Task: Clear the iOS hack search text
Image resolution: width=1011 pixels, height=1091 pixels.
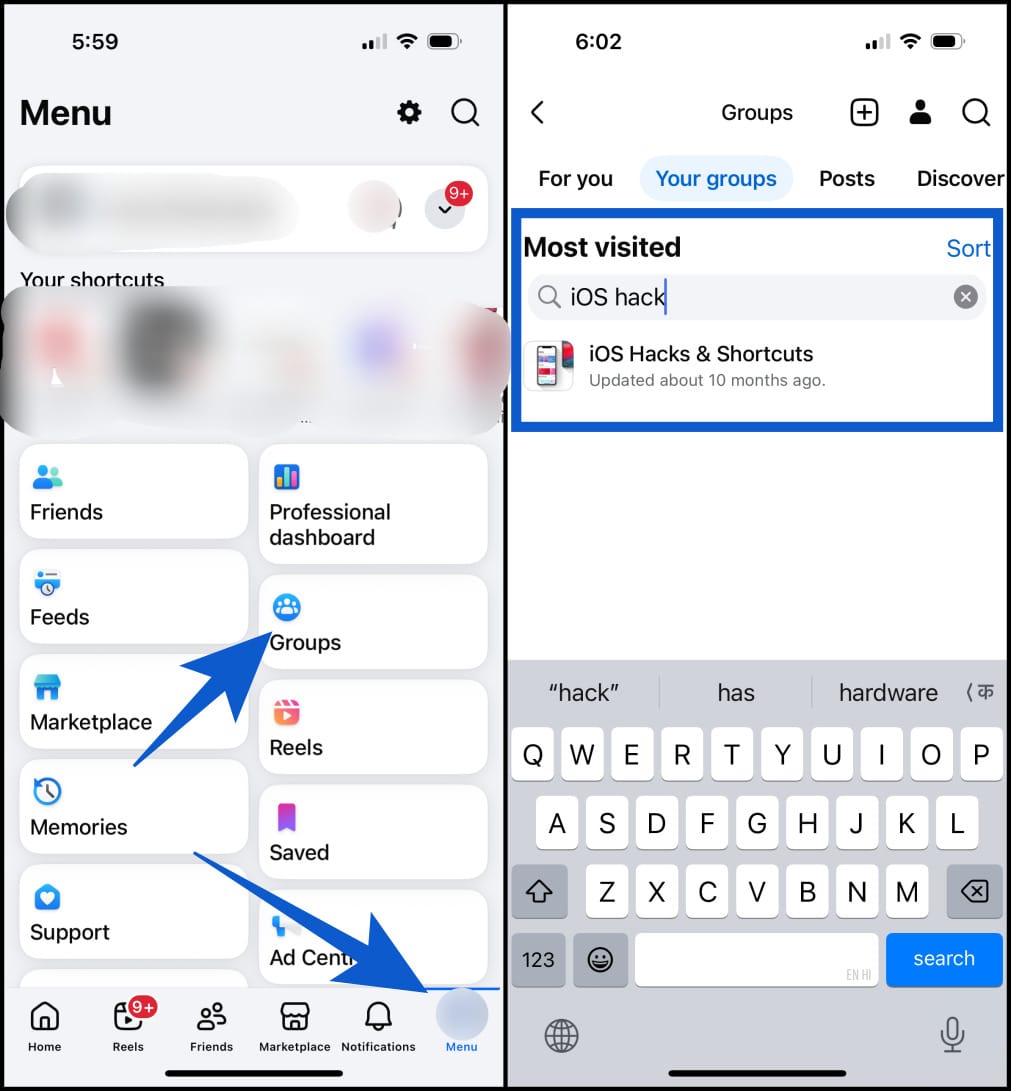Action: 964,297
